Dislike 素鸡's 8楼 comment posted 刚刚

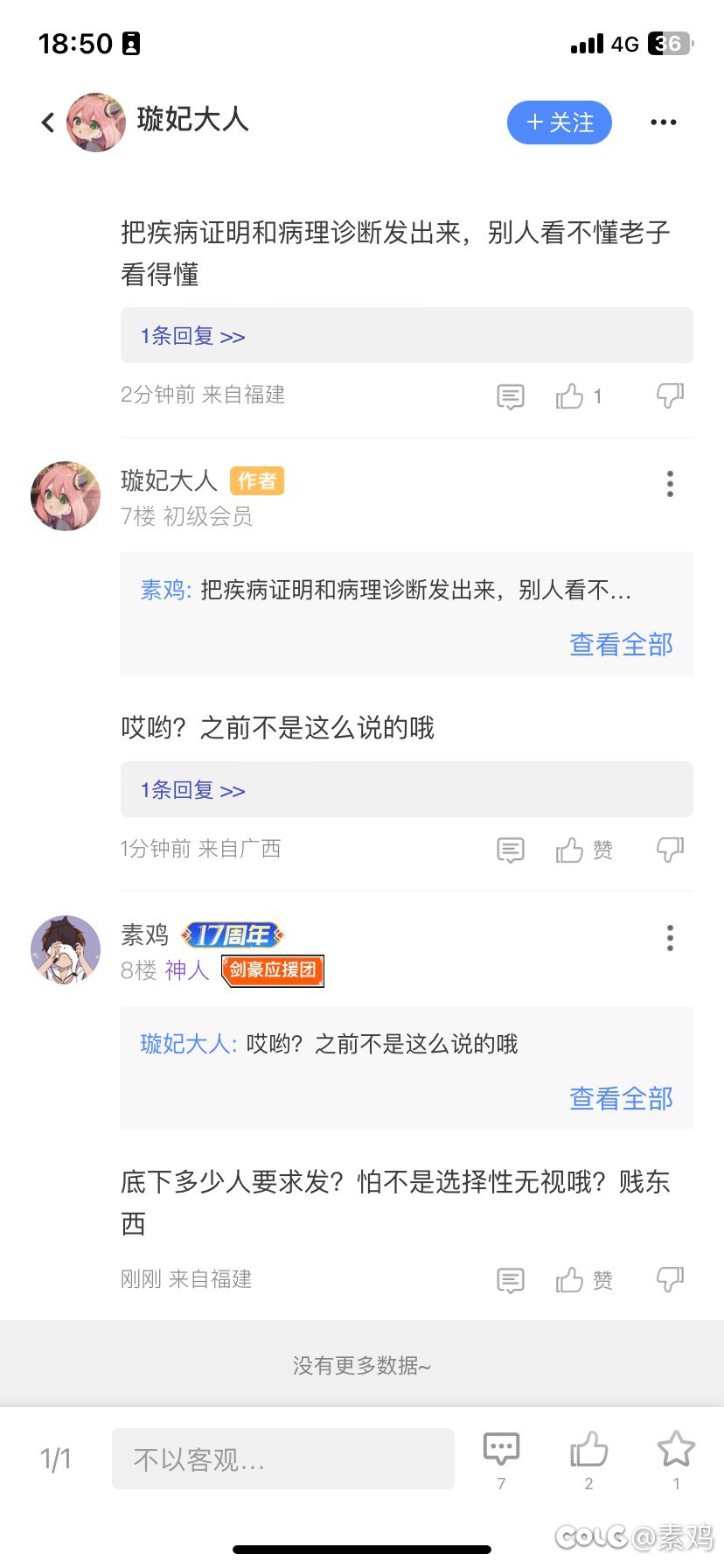tap(670, 1280)
